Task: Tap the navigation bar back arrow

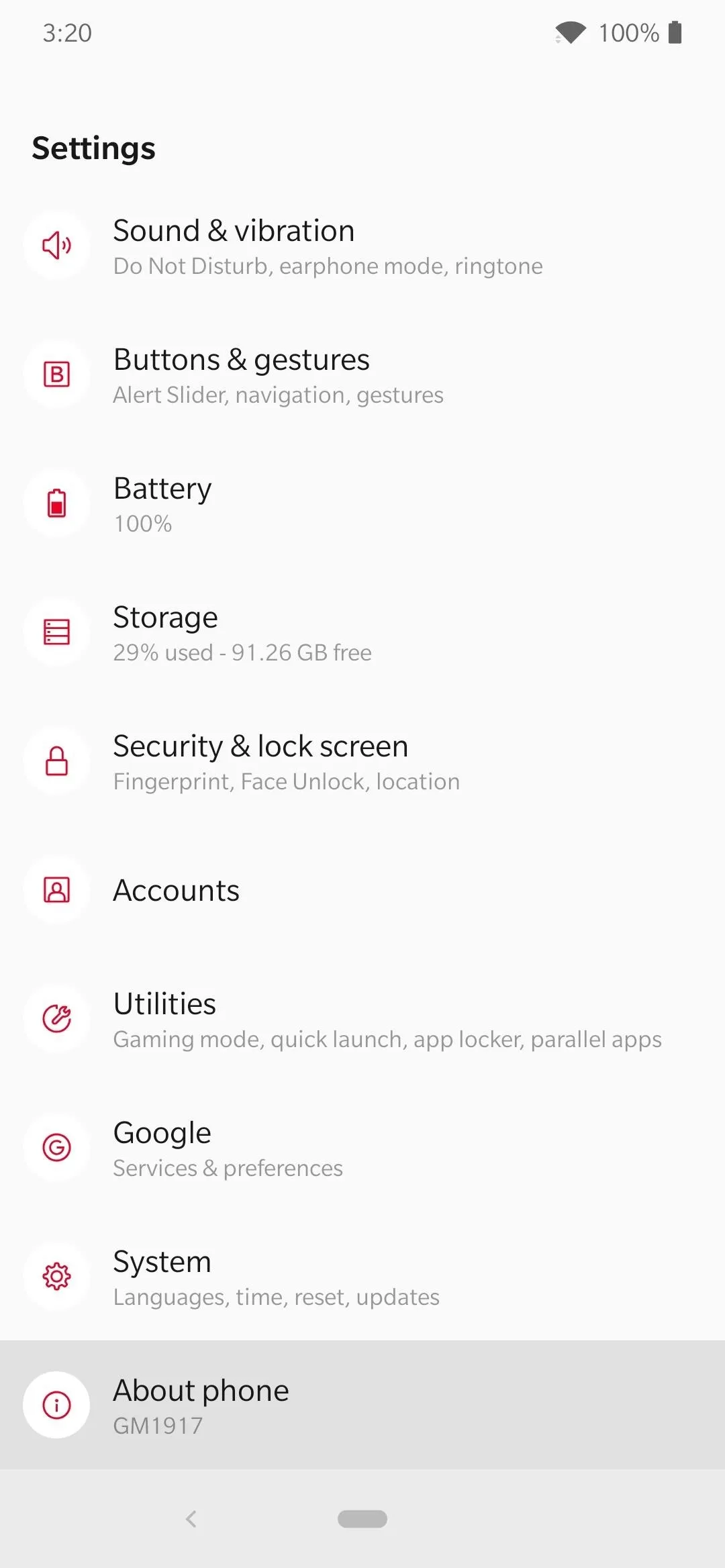Action: (191, 1519)
